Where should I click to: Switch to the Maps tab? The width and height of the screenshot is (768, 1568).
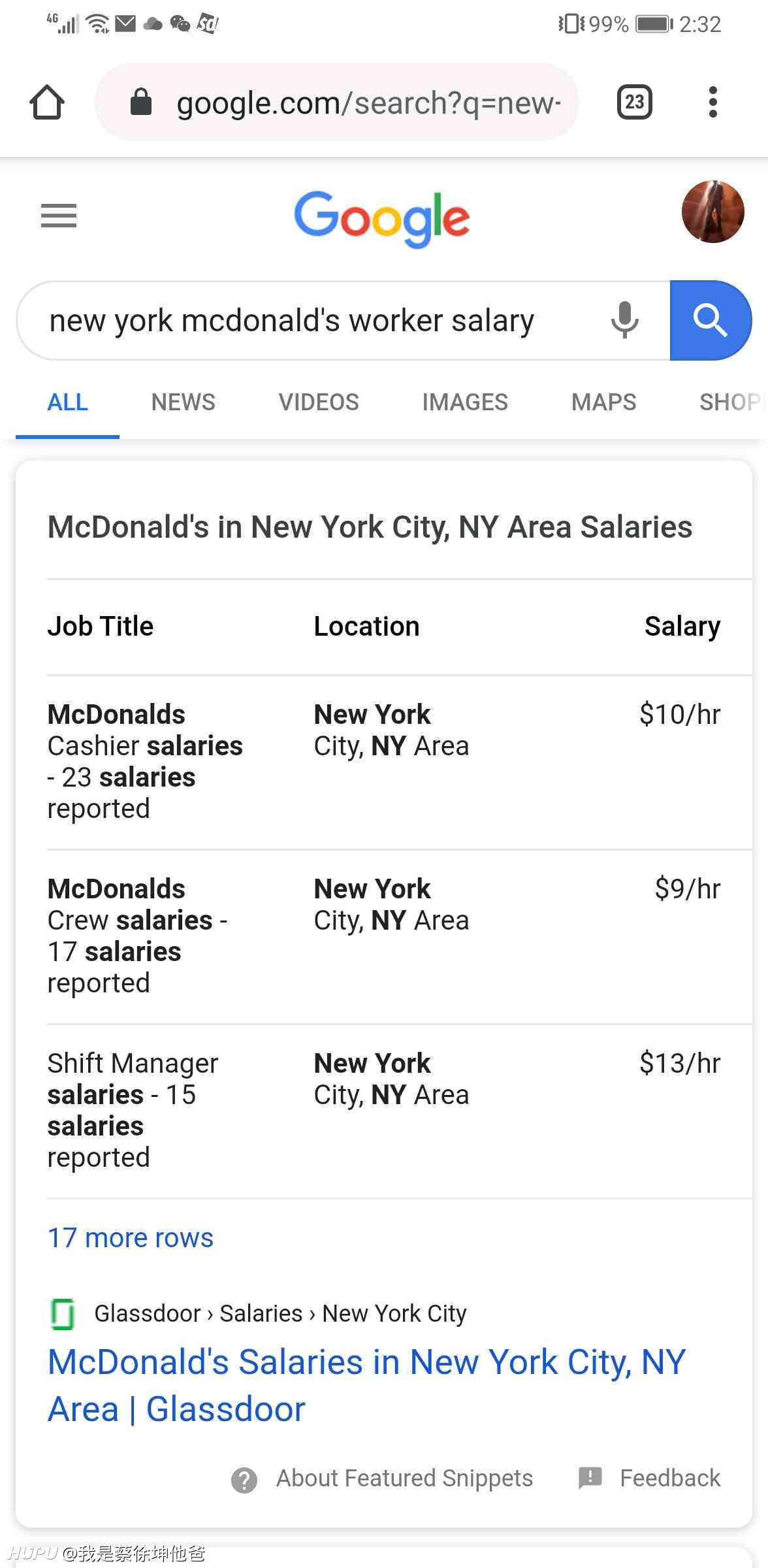(x=603, y=402)
